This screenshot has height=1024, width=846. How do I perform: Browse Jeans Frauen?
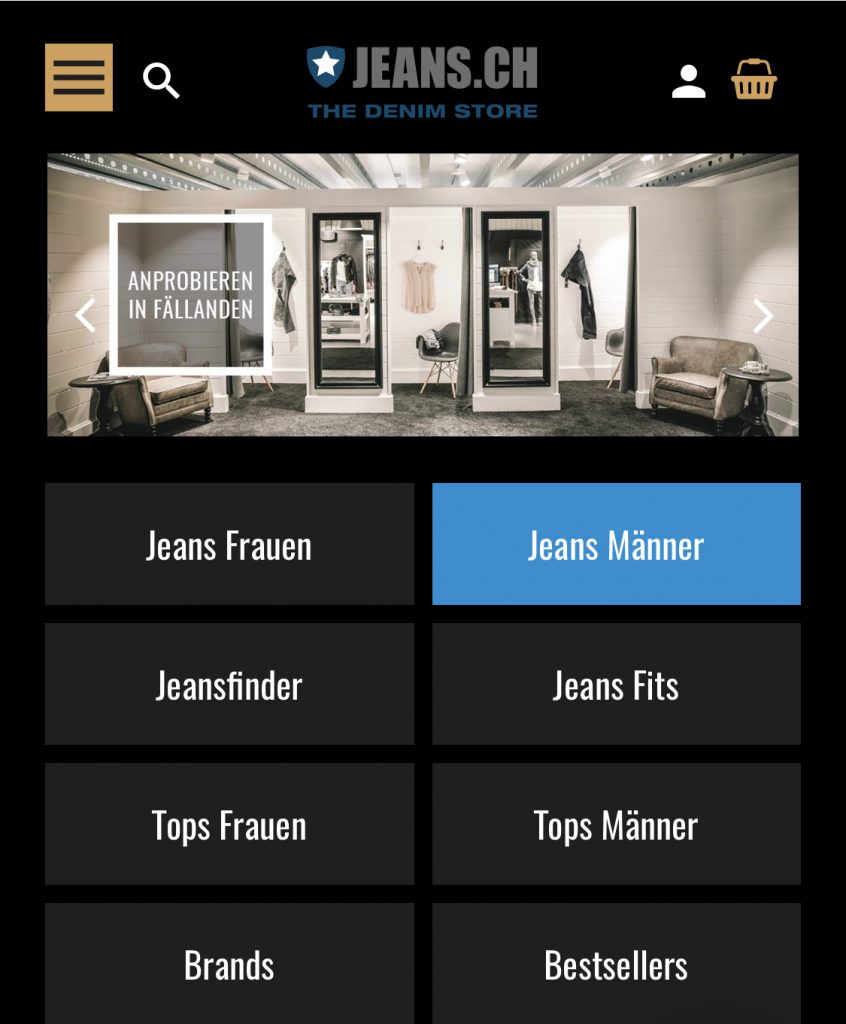229,545
